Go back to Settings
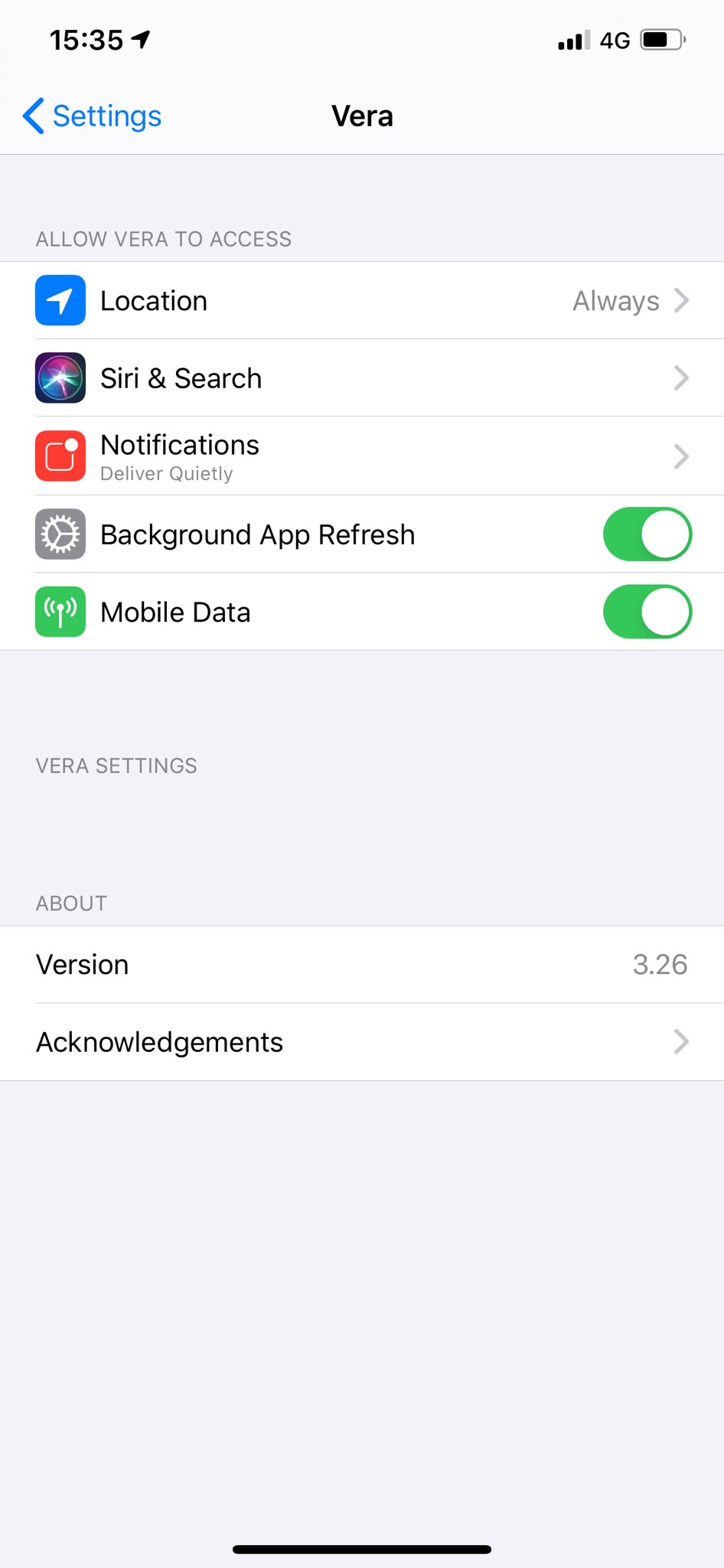The height and width of the screenshot is (1568, 724). (93, 116)
